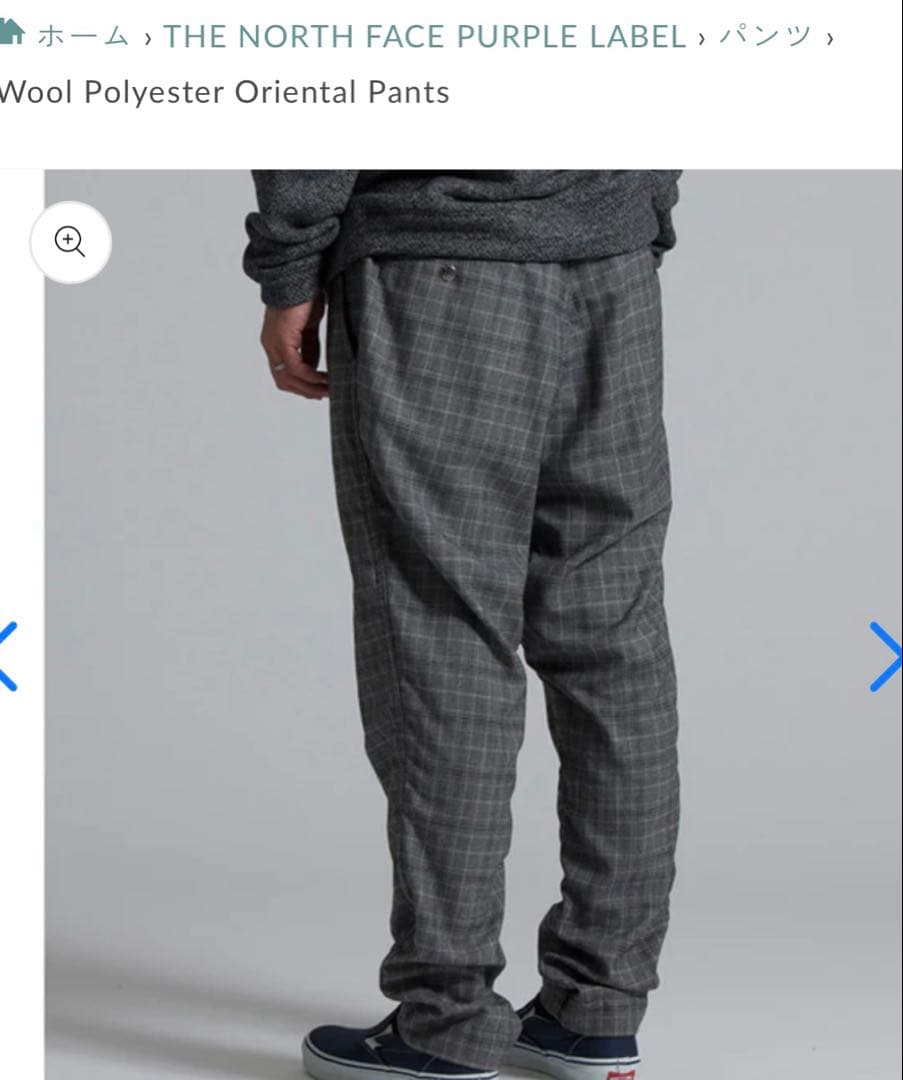Open the ホーム breadcrumb link

pos(83,36)
